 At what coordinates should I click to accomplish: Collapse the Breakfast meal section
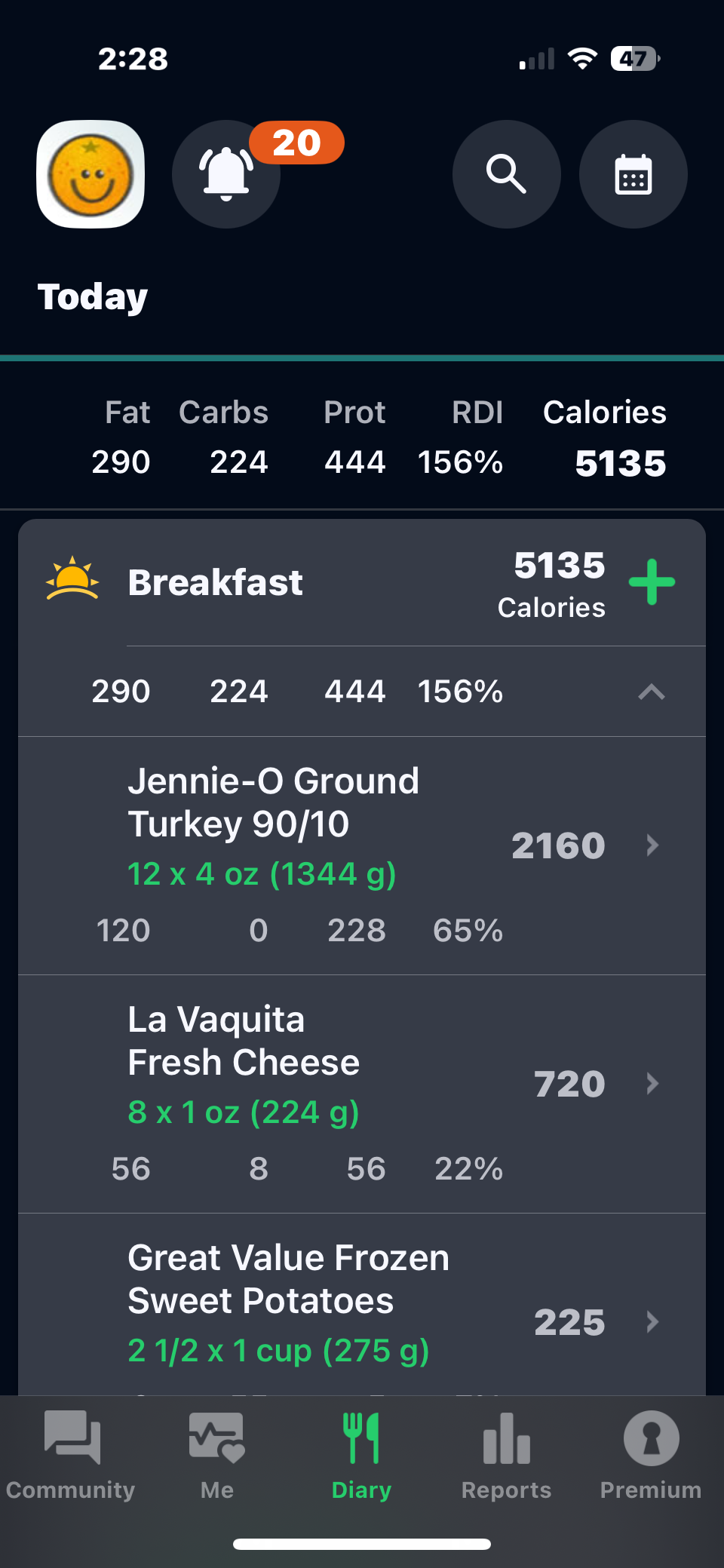652,692
